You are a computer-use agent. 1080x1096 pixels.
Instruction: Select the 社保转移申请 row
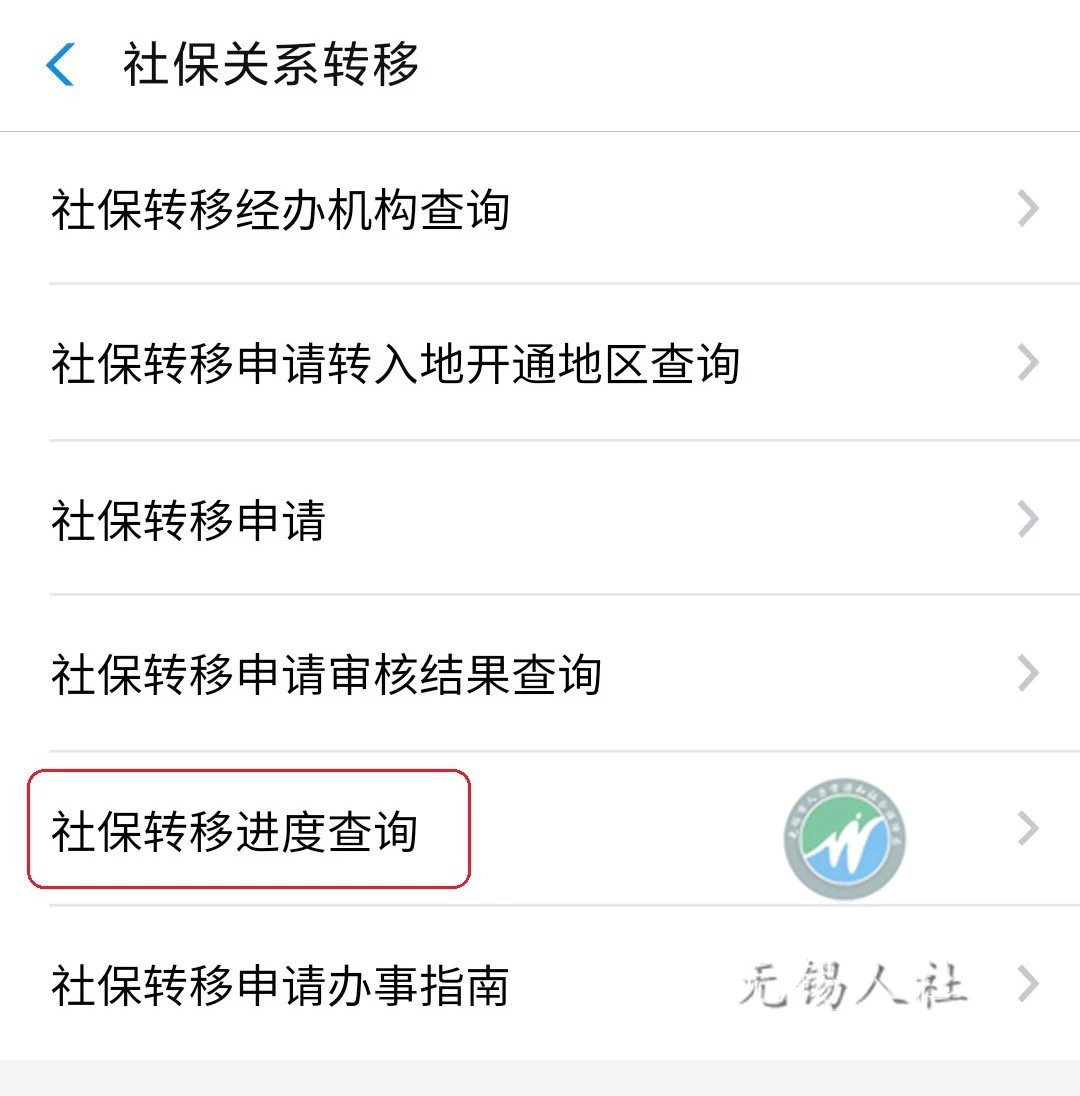point(188,521)
